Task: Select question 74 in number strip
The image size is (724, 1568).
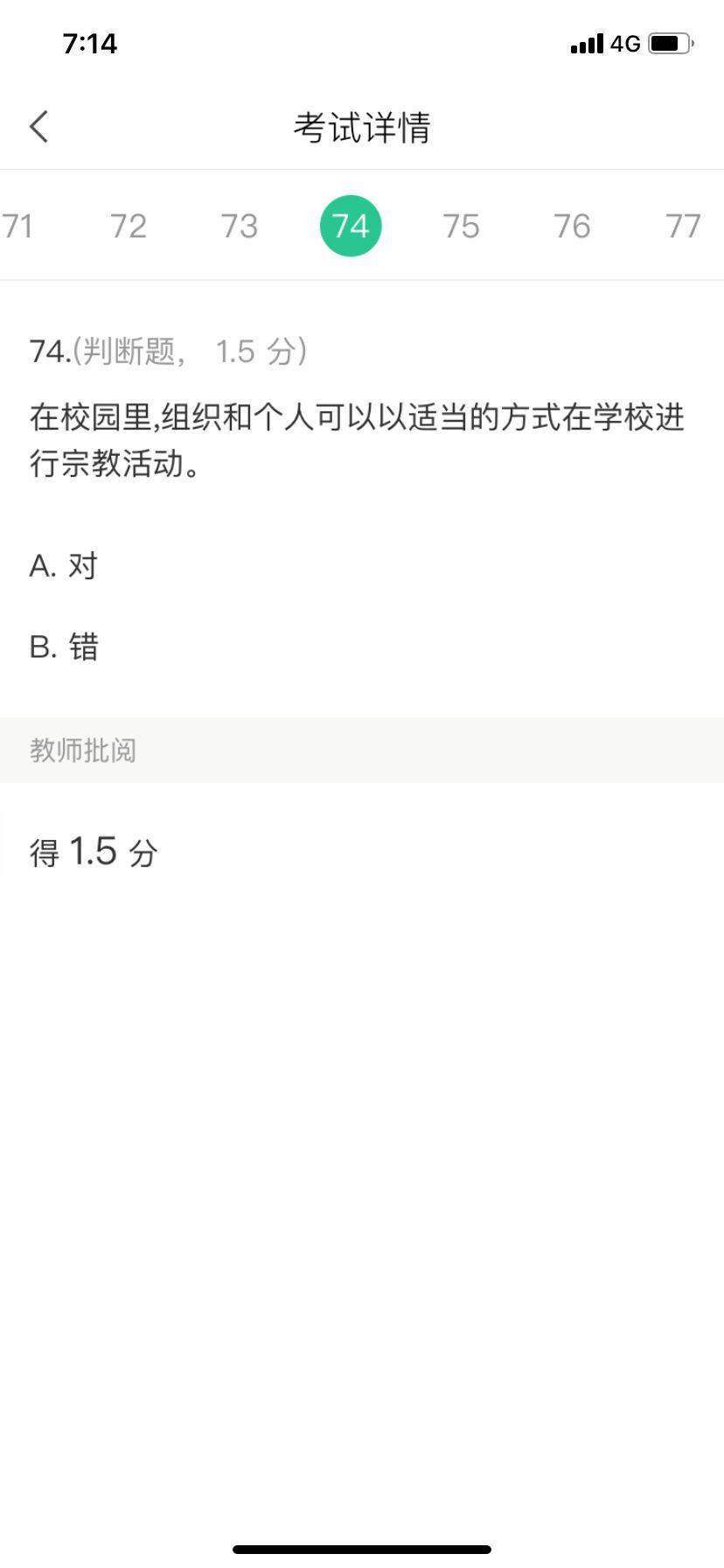Action: point(351,226)
